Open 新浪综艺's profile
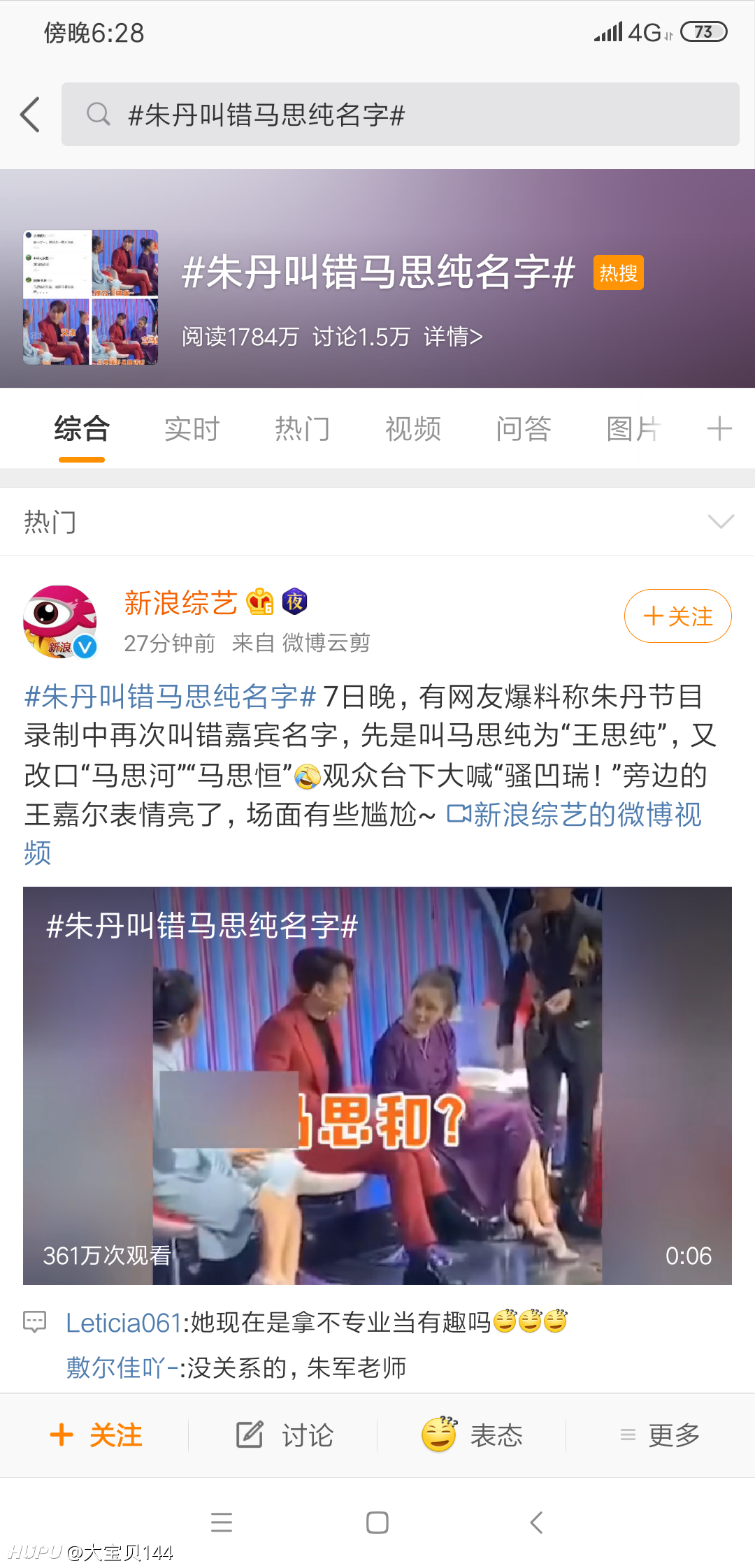This screenshot has height=1568, width=755. pyautogui.click(x=181, y=602)
